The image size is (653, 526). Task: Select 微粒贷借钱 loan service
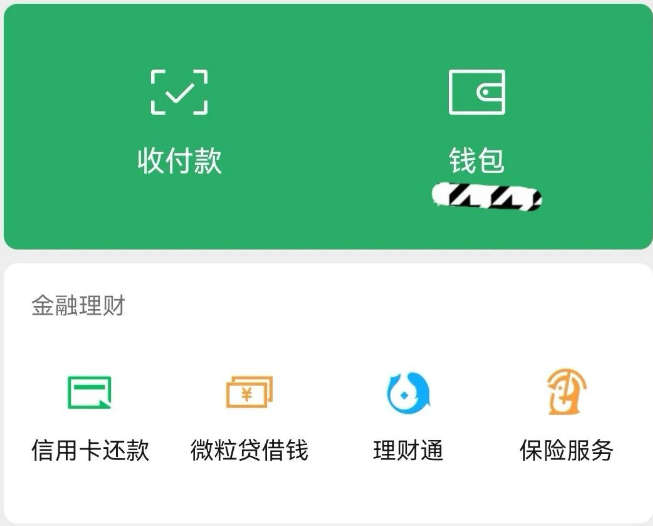[249, 416]
